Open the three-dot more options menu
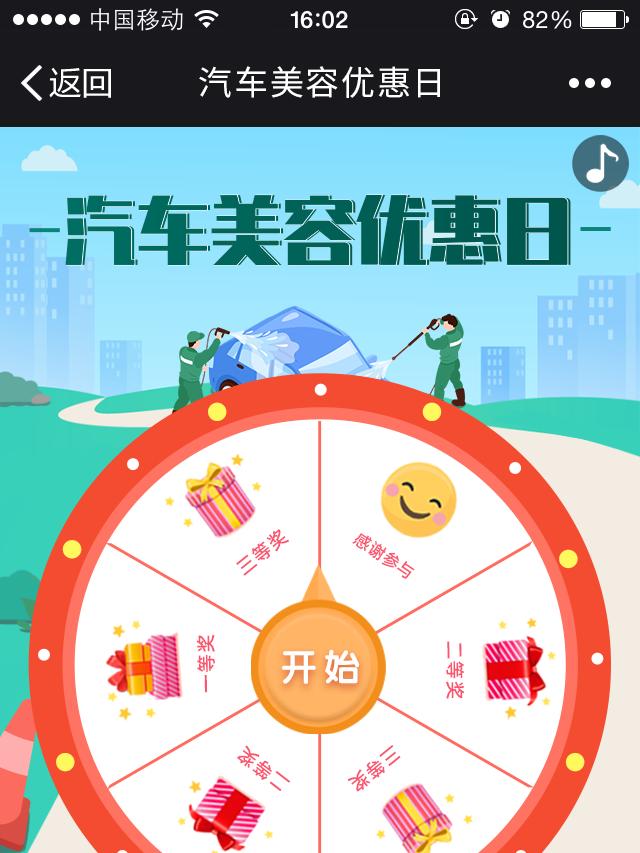This screenshot has height=853, width=640. tap(589, 84)
